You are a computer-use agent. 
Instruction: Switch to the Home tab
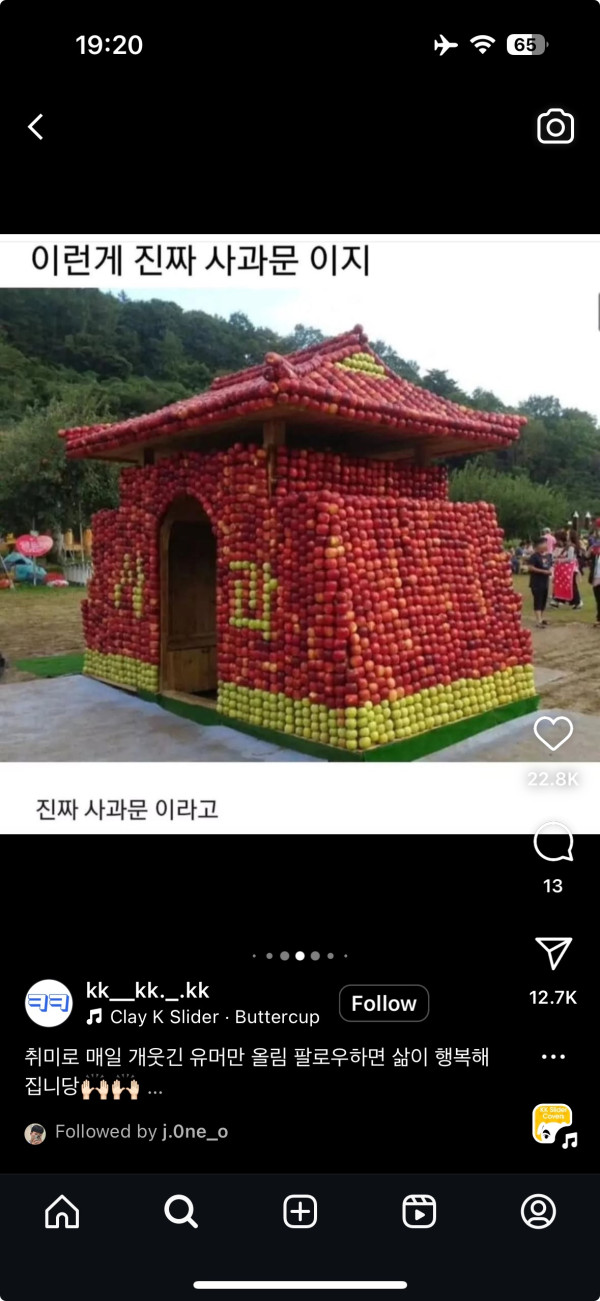(x=62, y=1212)
